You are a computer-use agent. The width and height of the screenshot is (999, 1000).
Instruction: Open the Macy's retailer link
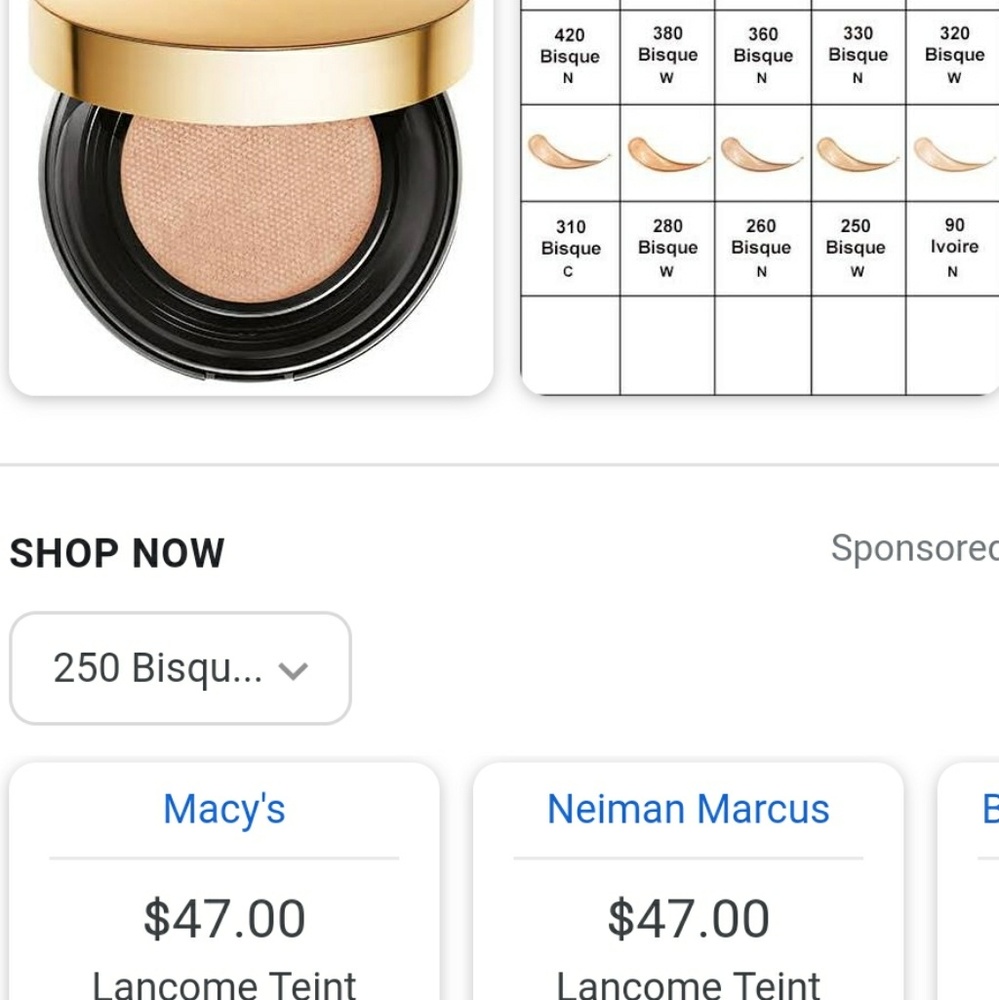point(224,809)
